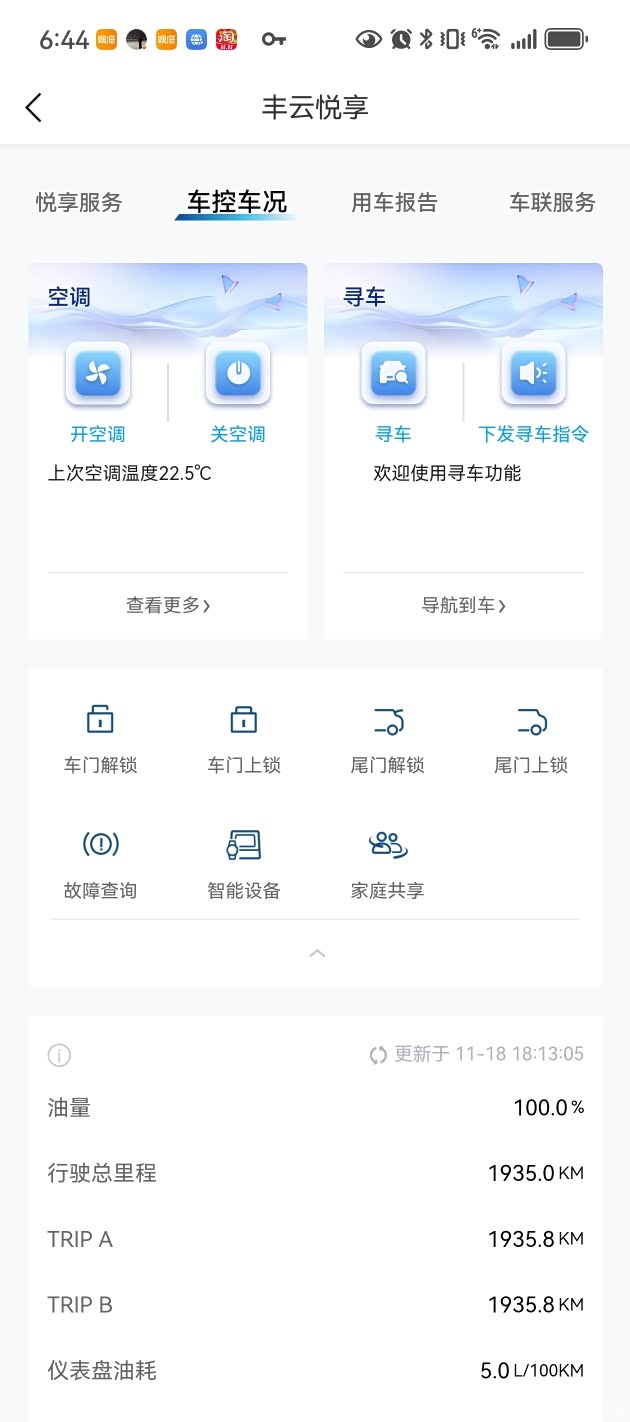Tap the 寻车 find-car button
Image resolution: width=630 pixels, height=1422 pixels.
point(393,375)
